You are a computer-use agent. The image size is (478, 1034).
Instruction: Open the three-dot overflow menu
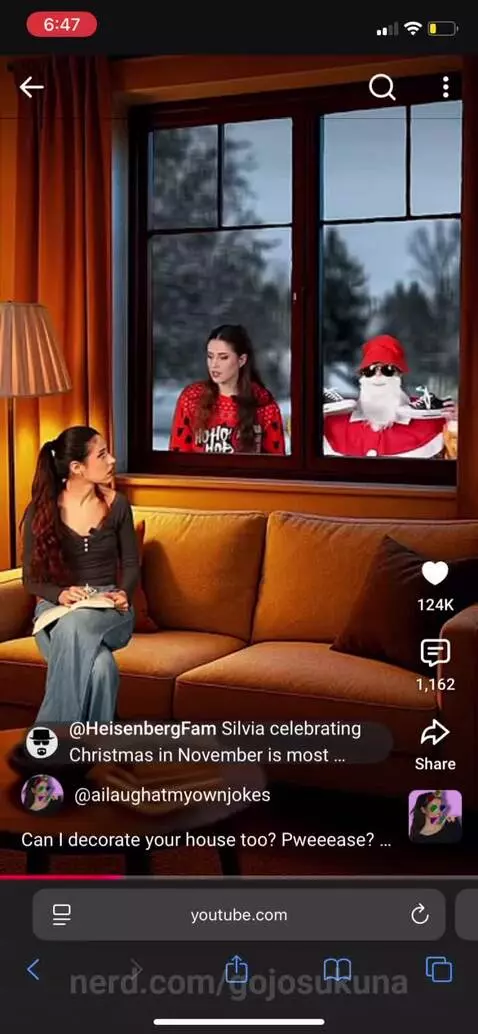coord(446,87)
